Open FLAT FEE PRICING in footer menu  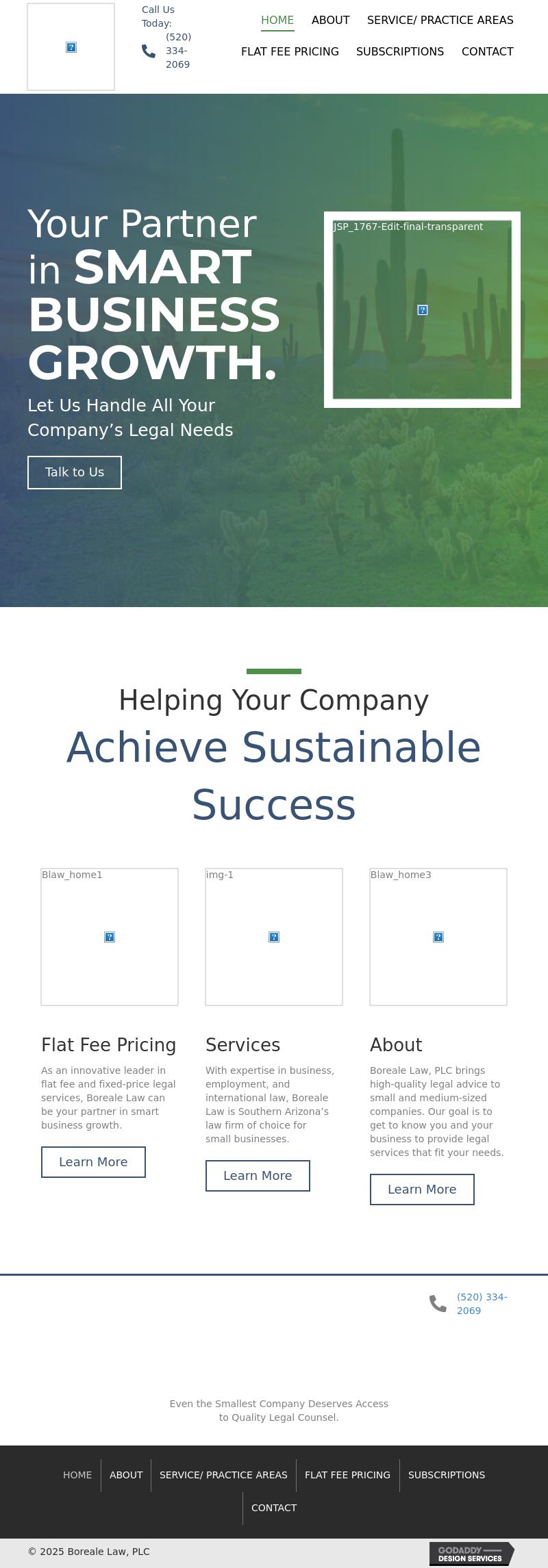tap(347, 1475)
